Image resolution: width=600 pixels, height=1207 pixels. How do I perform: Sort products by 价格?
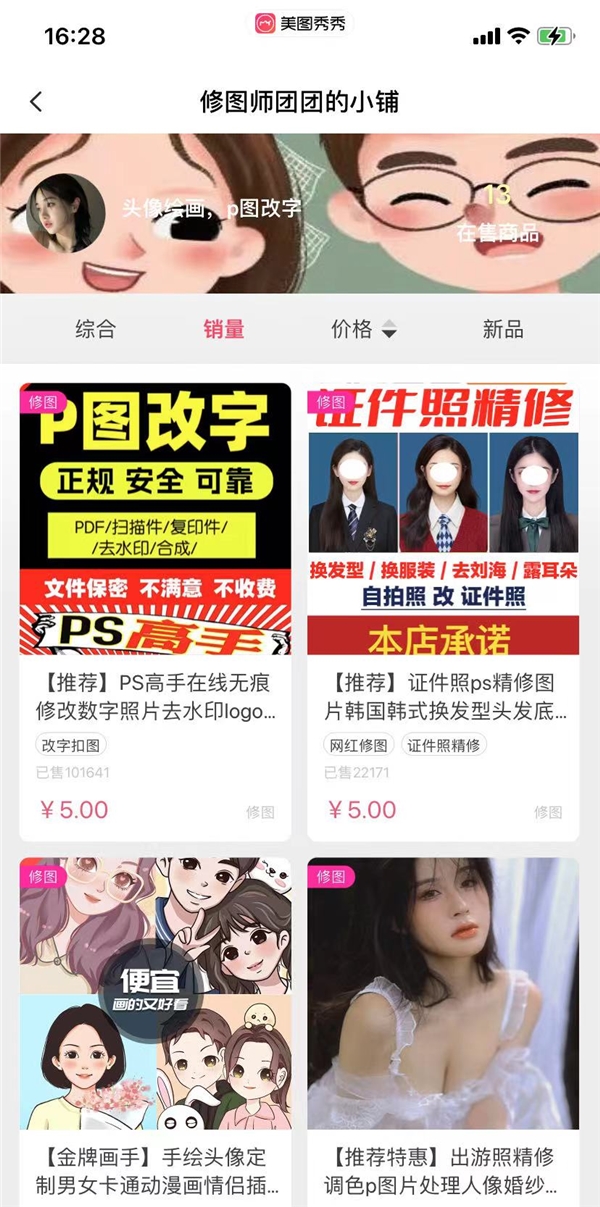point(363,329)
